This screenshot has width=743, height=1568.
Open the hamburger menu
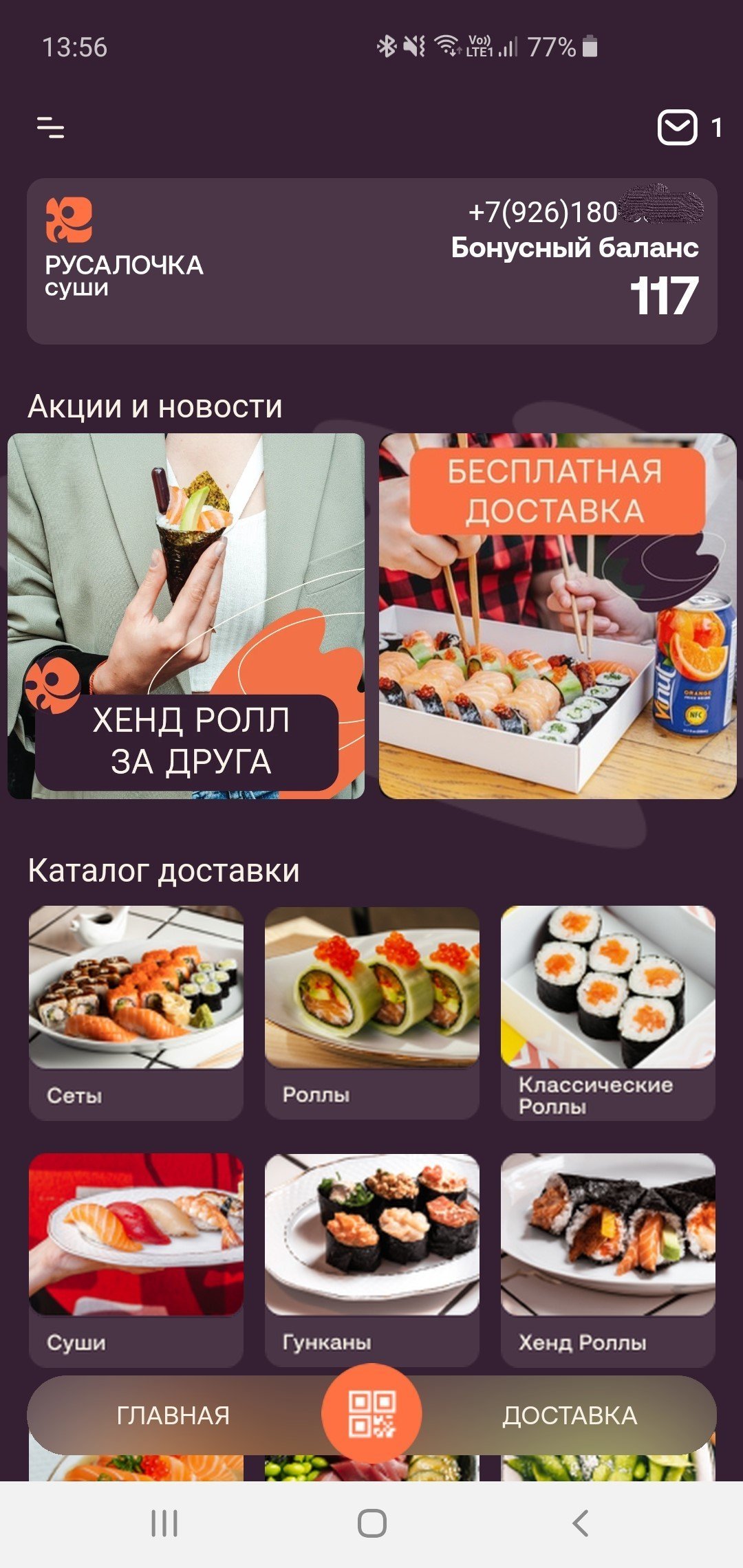click(50, 127)
